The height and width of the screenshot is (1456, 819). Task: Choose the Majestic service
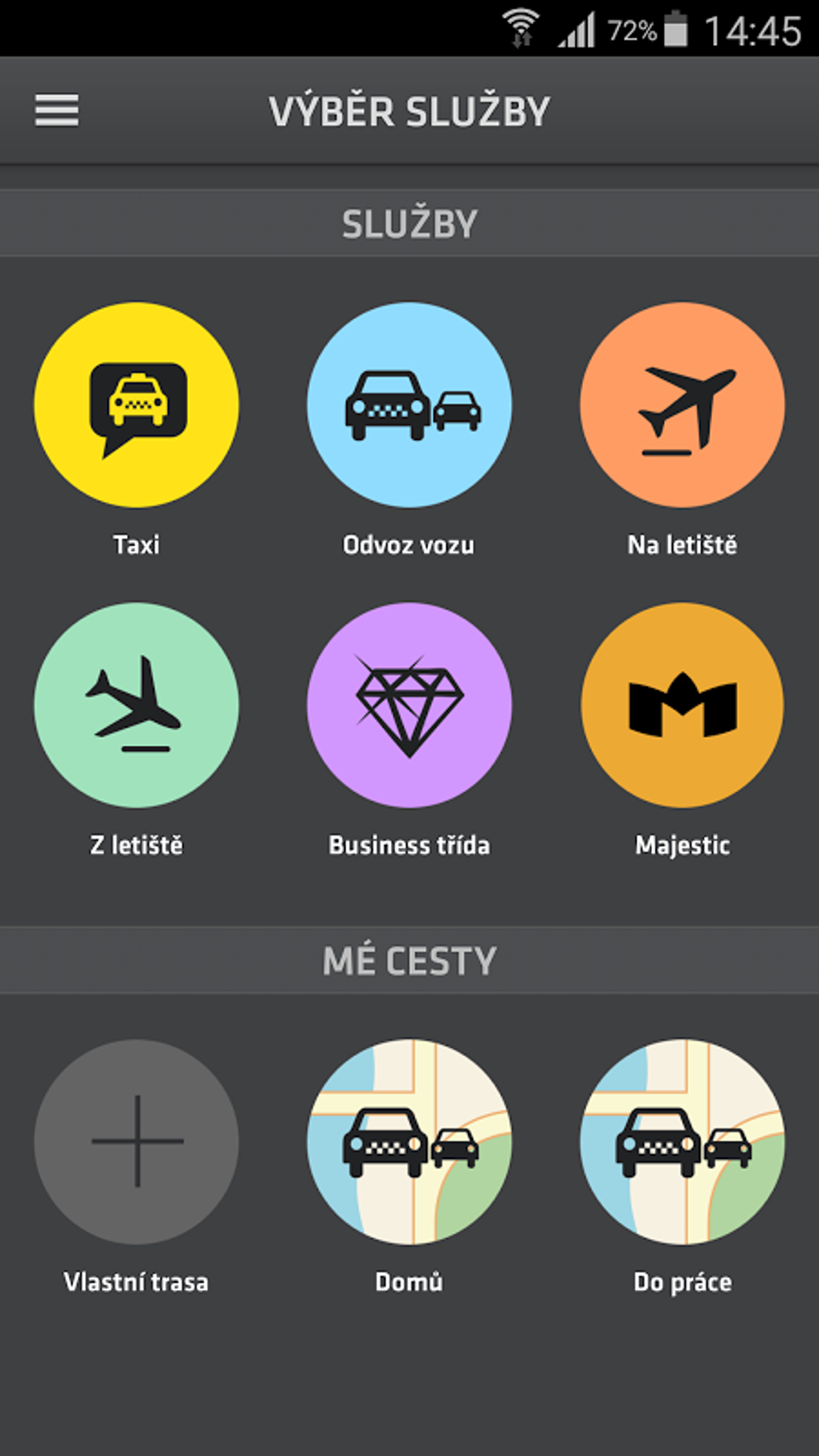[682, 705]
